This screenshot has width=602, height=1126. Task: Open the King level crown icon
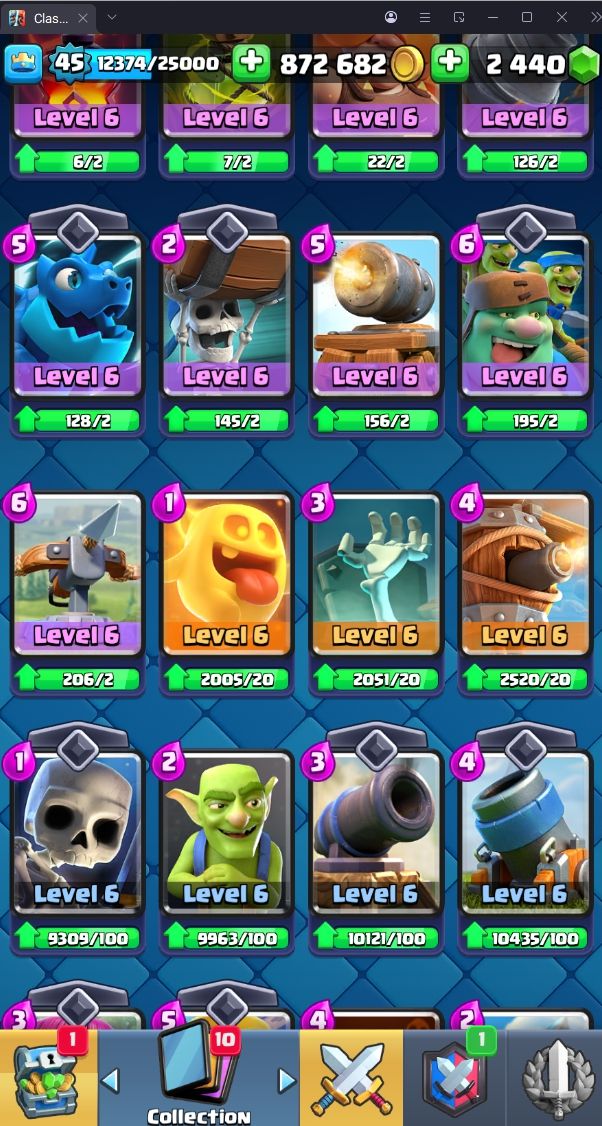[24, 64]
